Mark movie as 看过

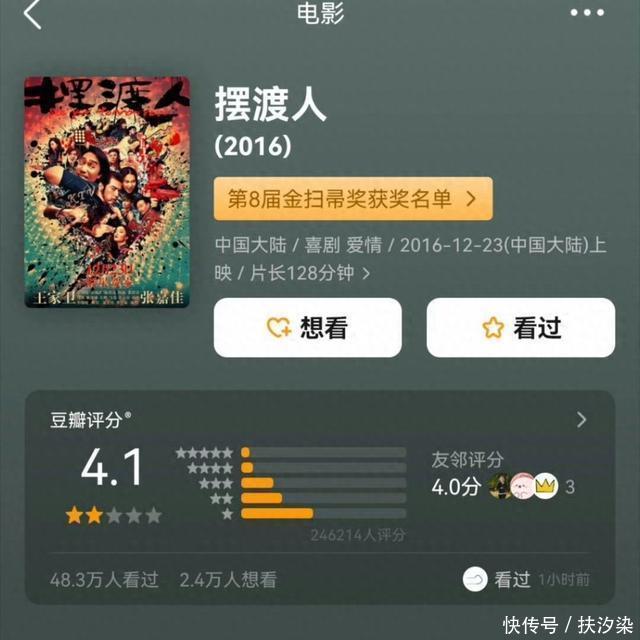point(520,327)
